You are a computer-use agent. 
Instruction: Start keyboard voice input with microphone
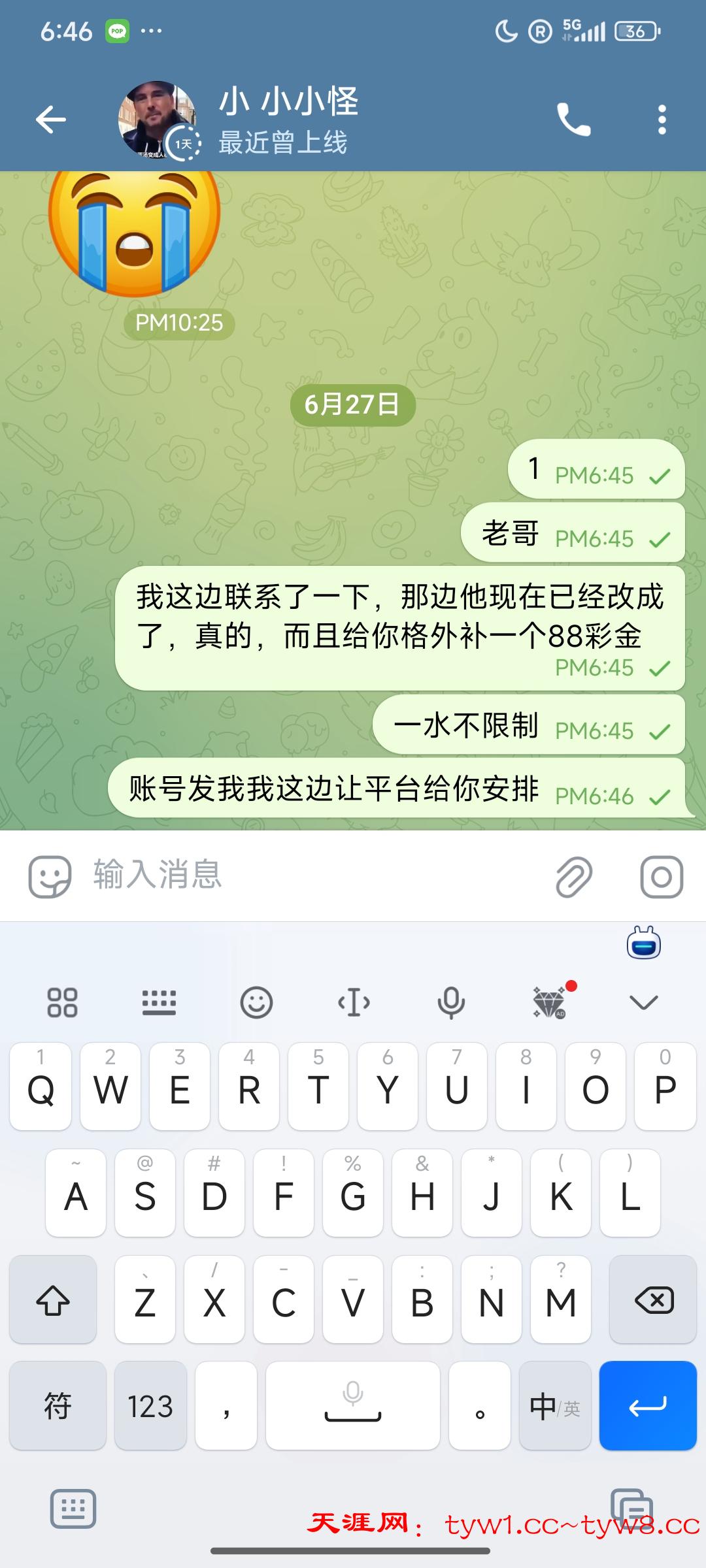click(x=451, y=1002)
